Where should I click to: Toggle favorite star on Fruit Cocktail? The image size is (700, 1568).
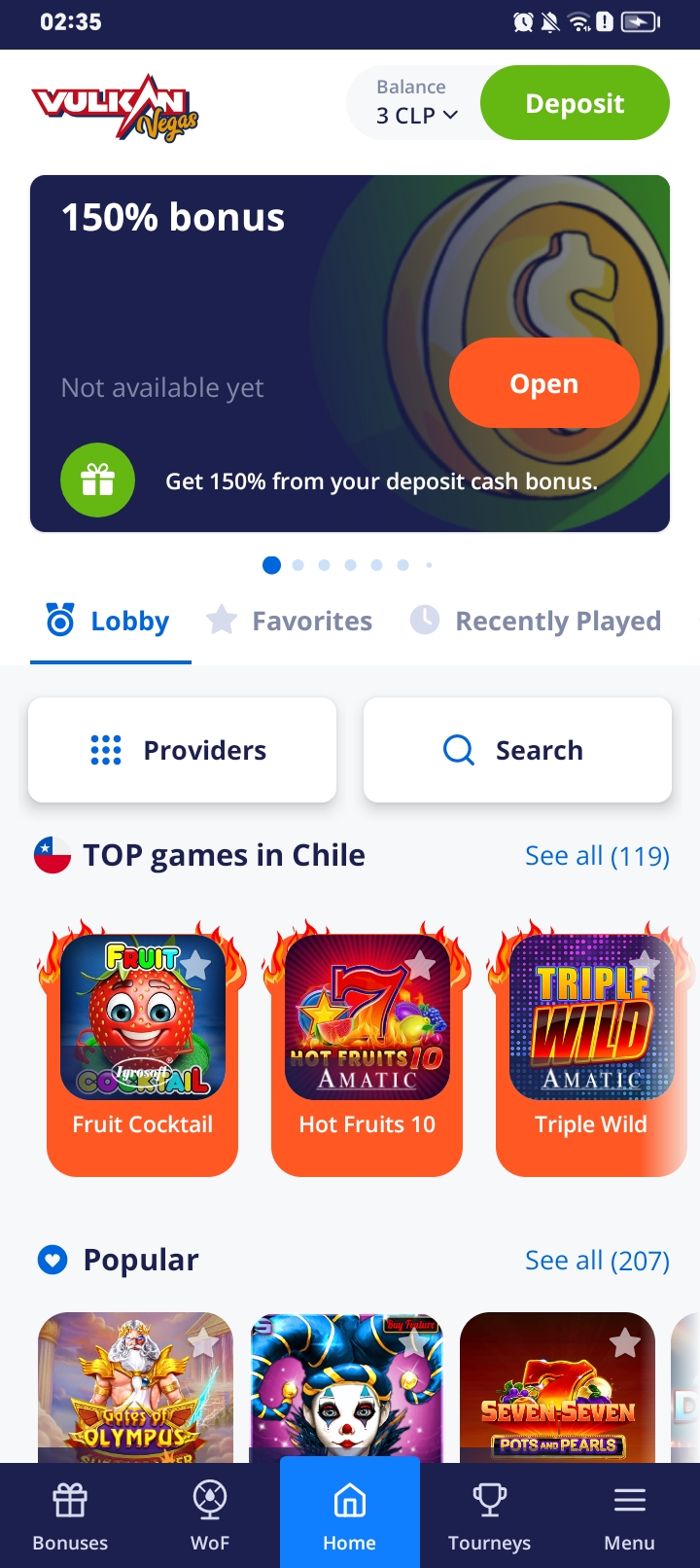click(197, 963)
